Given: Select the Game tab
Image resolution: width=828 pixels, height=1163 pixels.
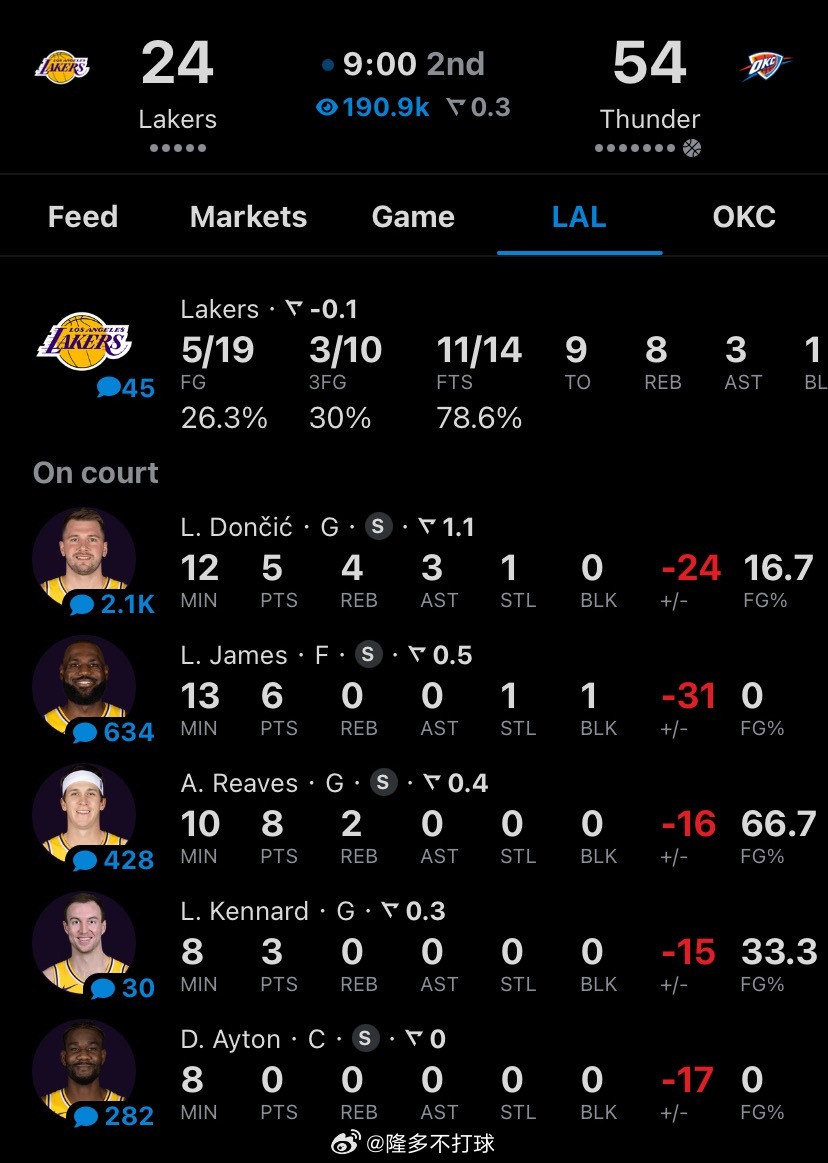Looking at the screenshot, I should coord(413,217).
